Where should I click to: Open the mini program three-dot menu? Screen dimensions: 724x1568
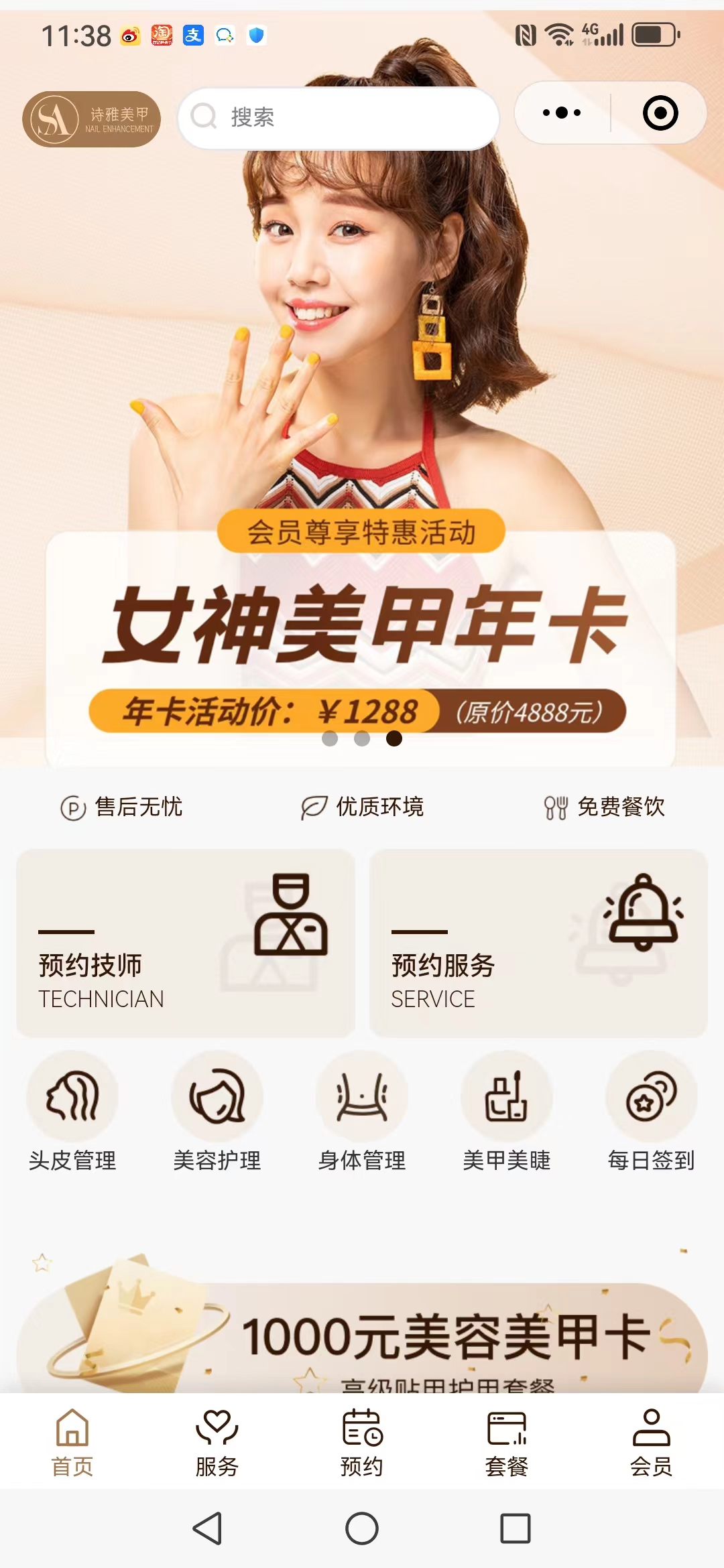[562, 113]
